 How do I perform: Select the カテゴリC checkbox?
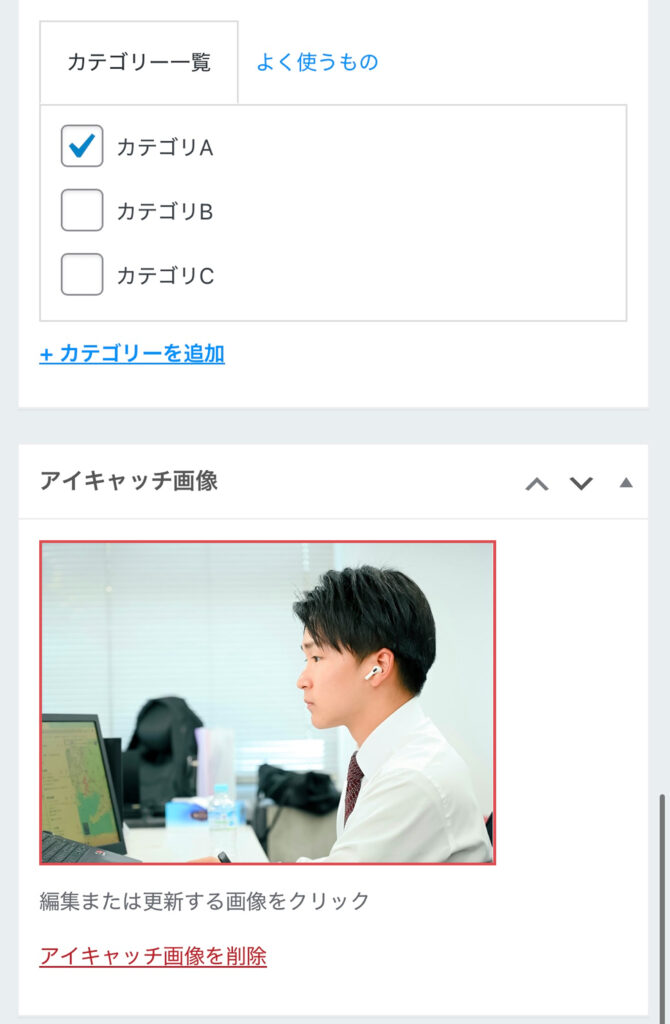point(82,275)
